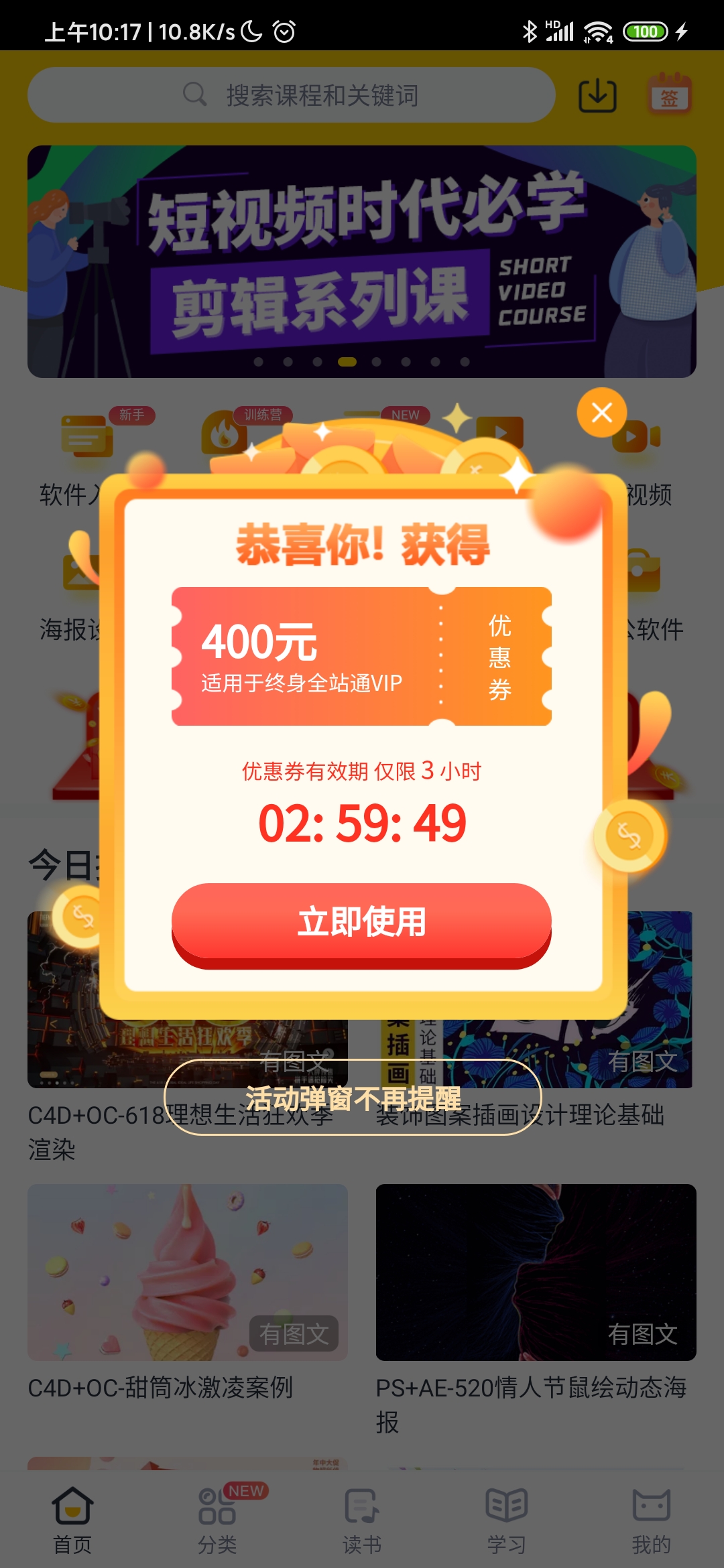Image resolution: width=724 pixels, height=1568 pixels.
Task: Open PS+AE-520情人节鼠绘动态海报 course
Action: pyautogui.click(x=536, y=1310)
